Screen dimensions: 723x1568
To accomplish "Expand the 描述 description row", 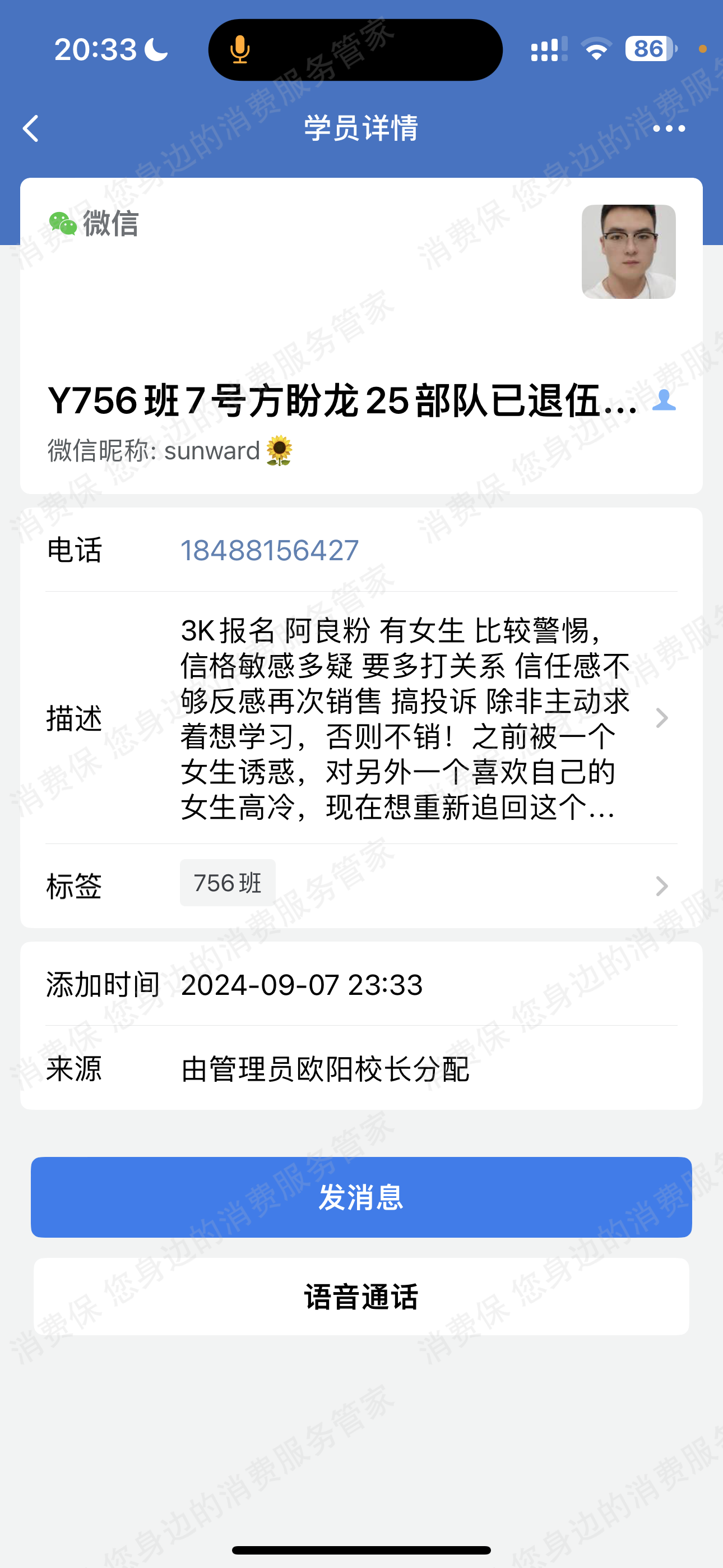I will click(661, 718).
